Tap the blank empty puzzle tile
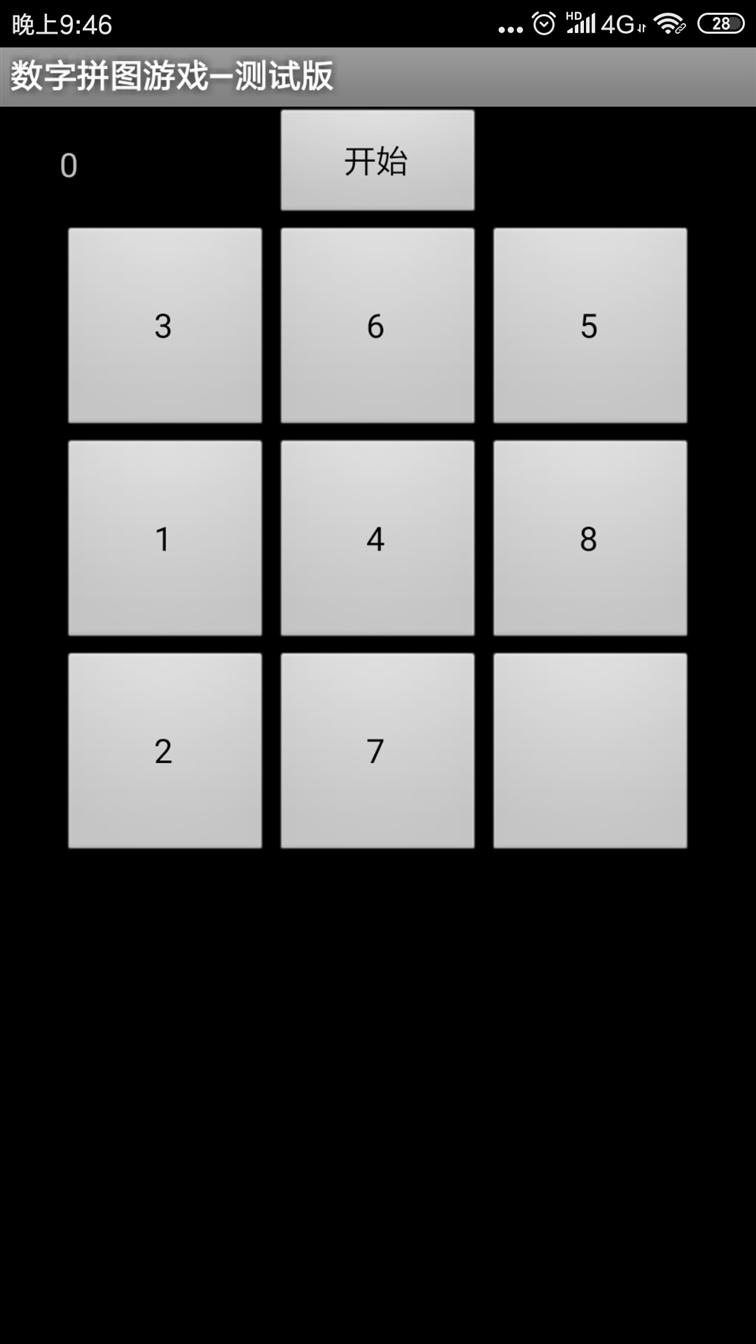The image size is (756, 1344). pos(590,750)
